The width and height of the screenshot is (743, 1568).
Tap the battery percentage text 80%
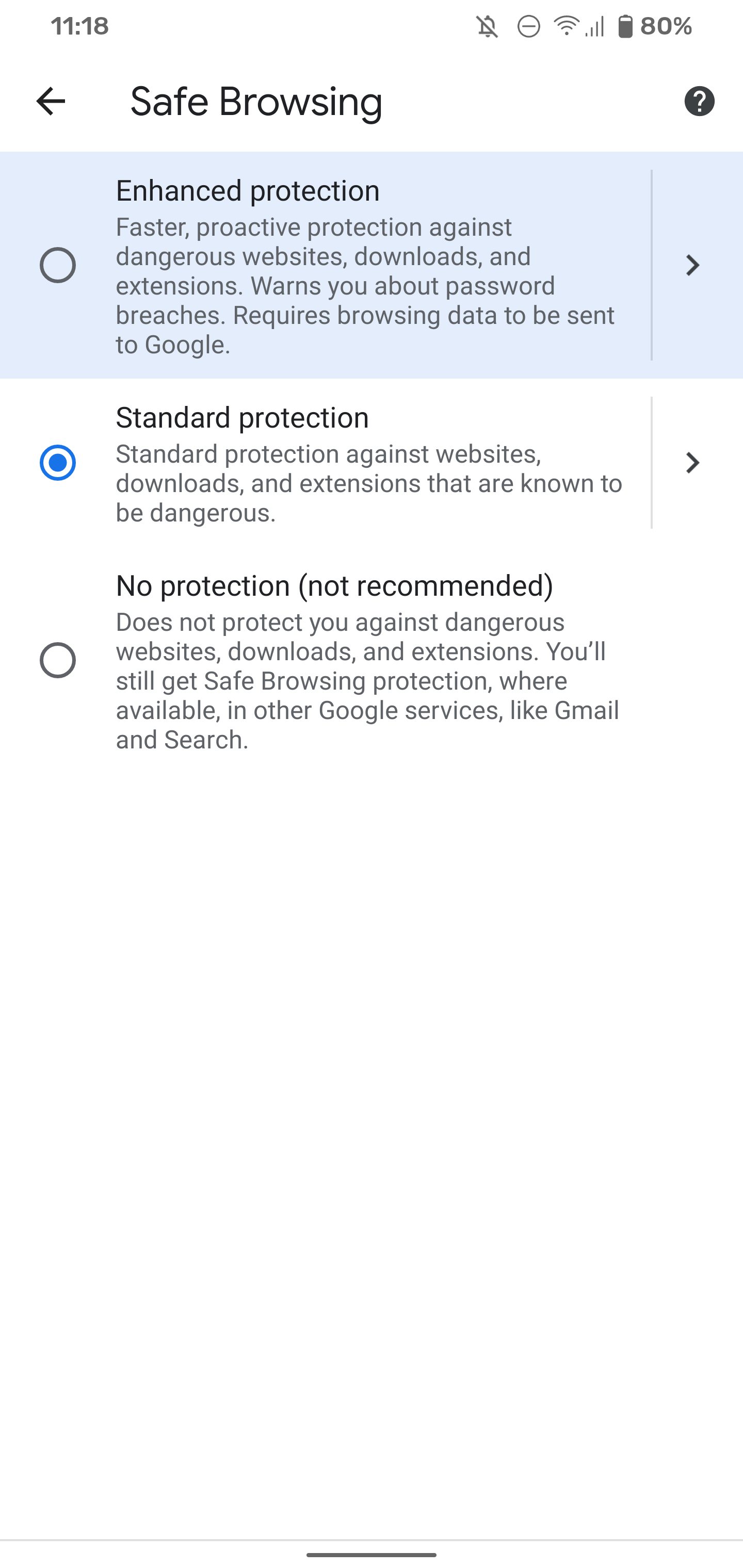pyautogui.click(x=667, y=26)
